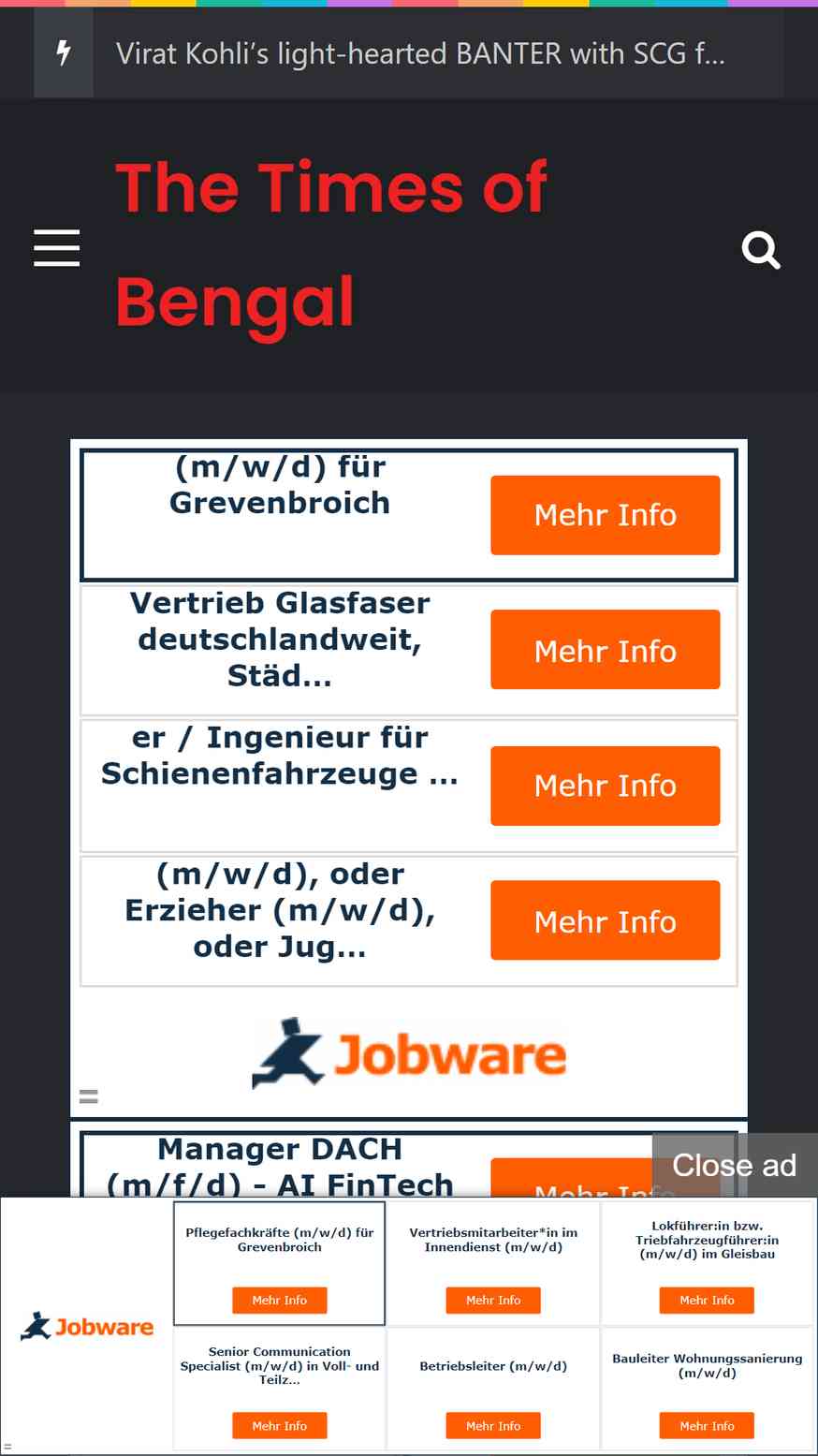Tap Mehr Info for the large Grevenbroich listing
This screenshot has width=818, height=1456.
tap(606, 515)
